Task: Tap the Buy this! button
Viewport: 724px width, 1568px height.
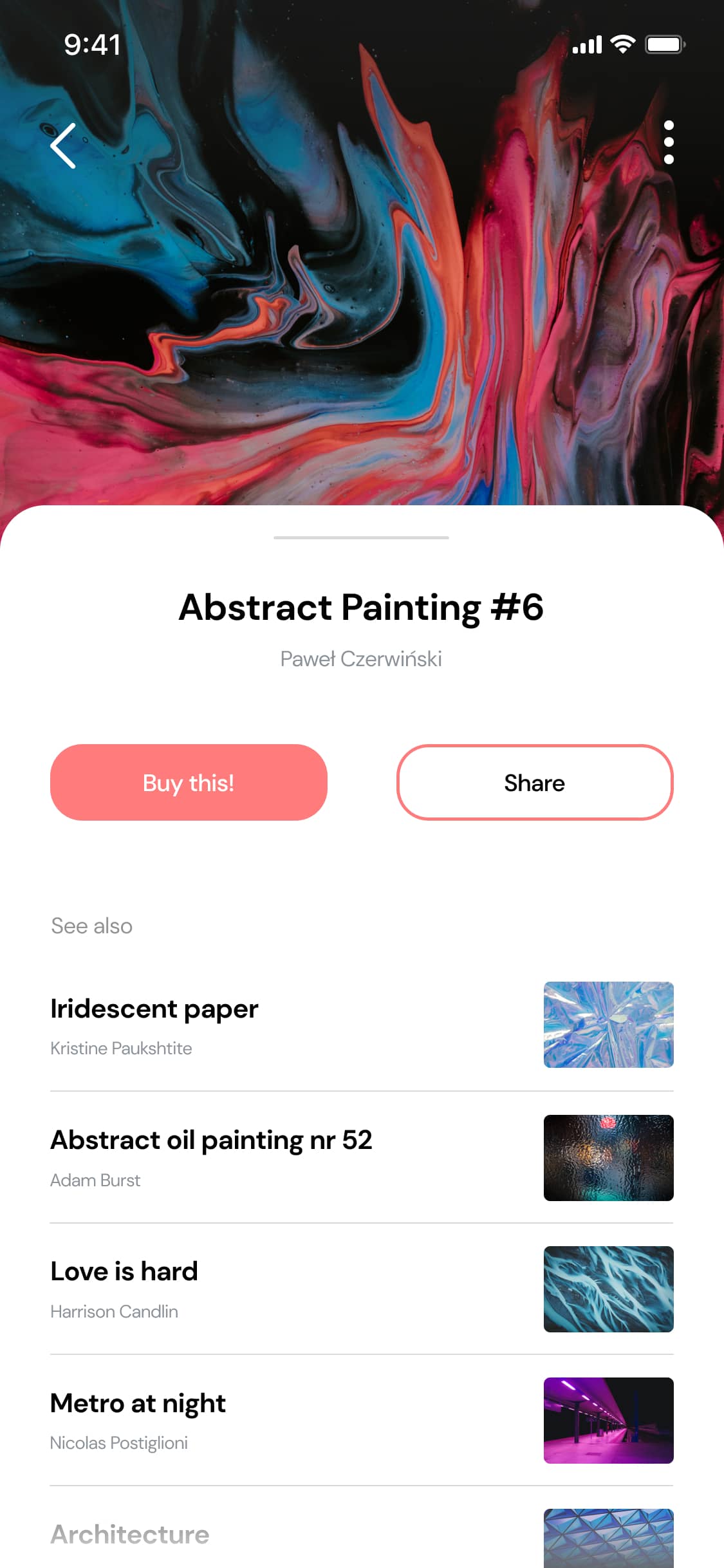Action: point(189,782)
